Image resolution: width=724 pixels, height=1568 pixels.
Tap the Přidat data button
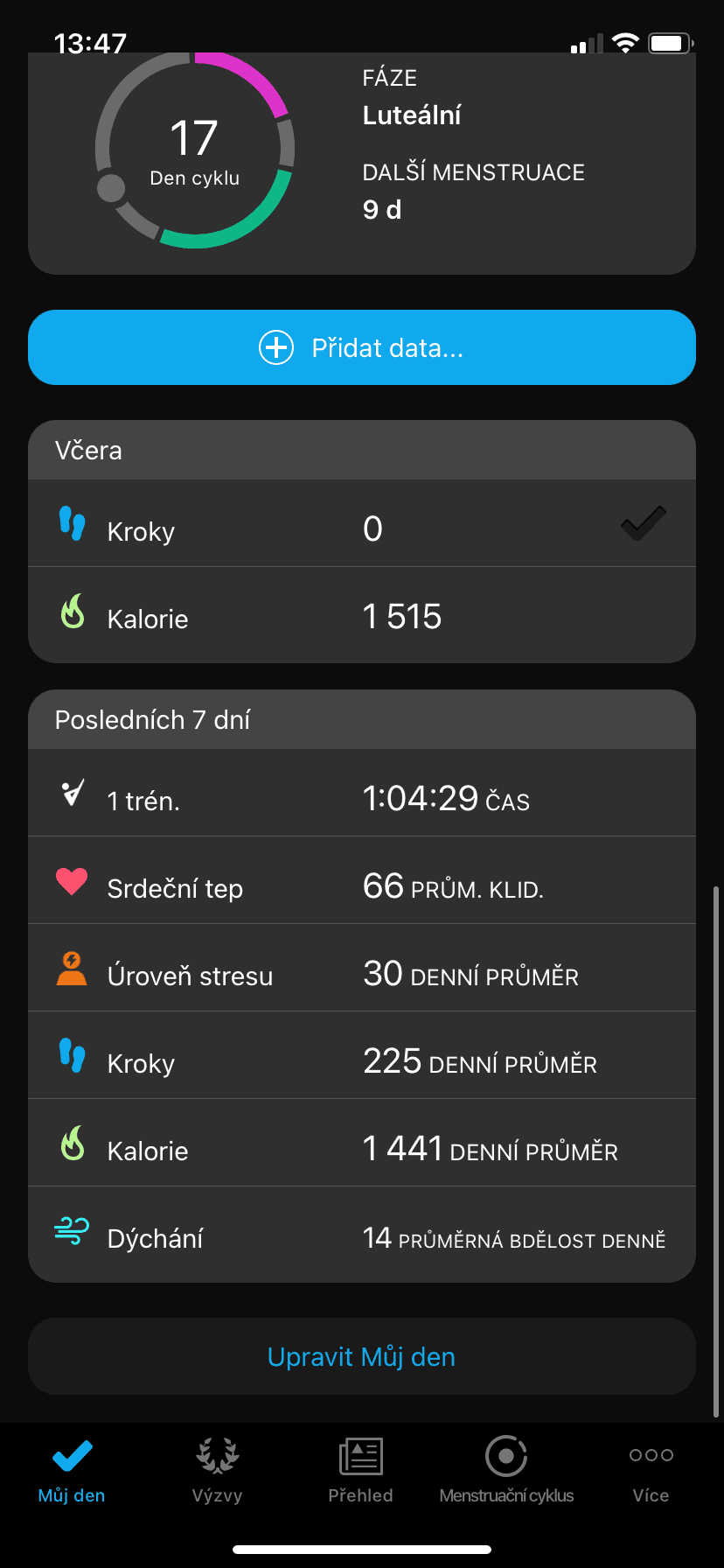click(x=361, y=347)
